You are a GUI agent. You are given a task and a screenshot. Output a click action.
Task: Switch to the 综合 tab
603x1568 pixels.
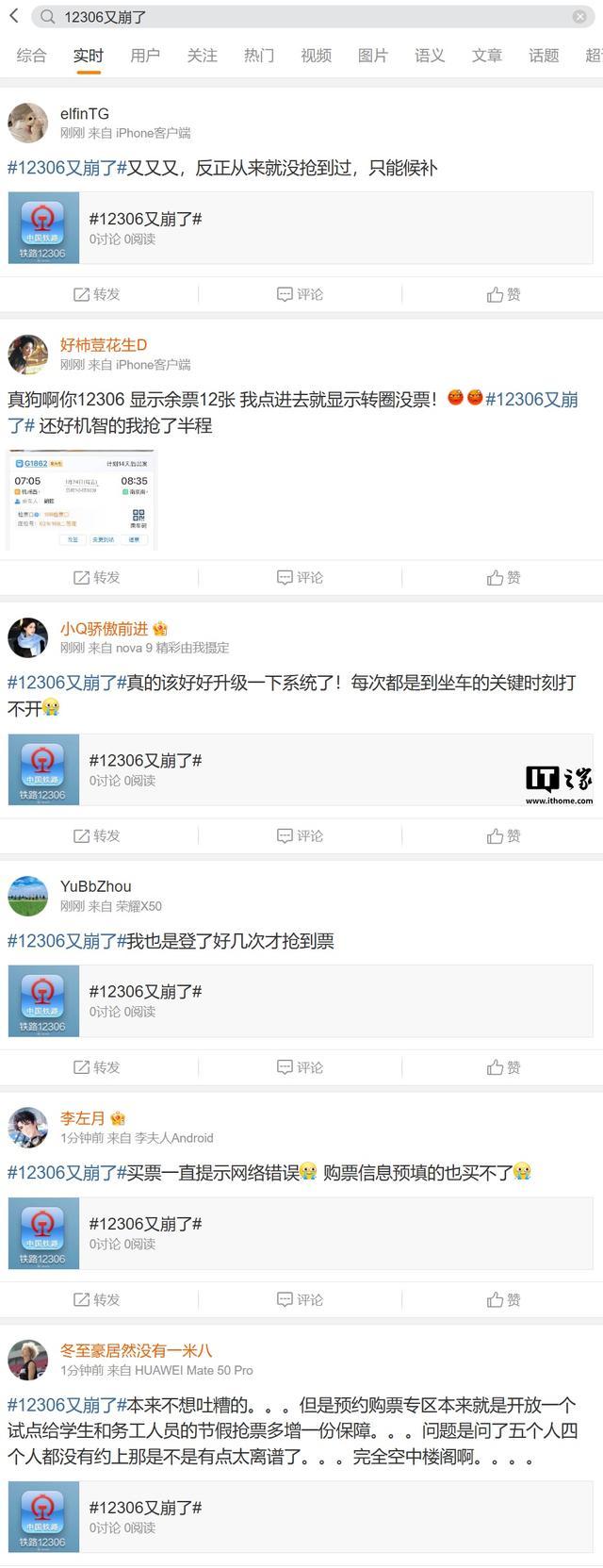coord(31,56)
